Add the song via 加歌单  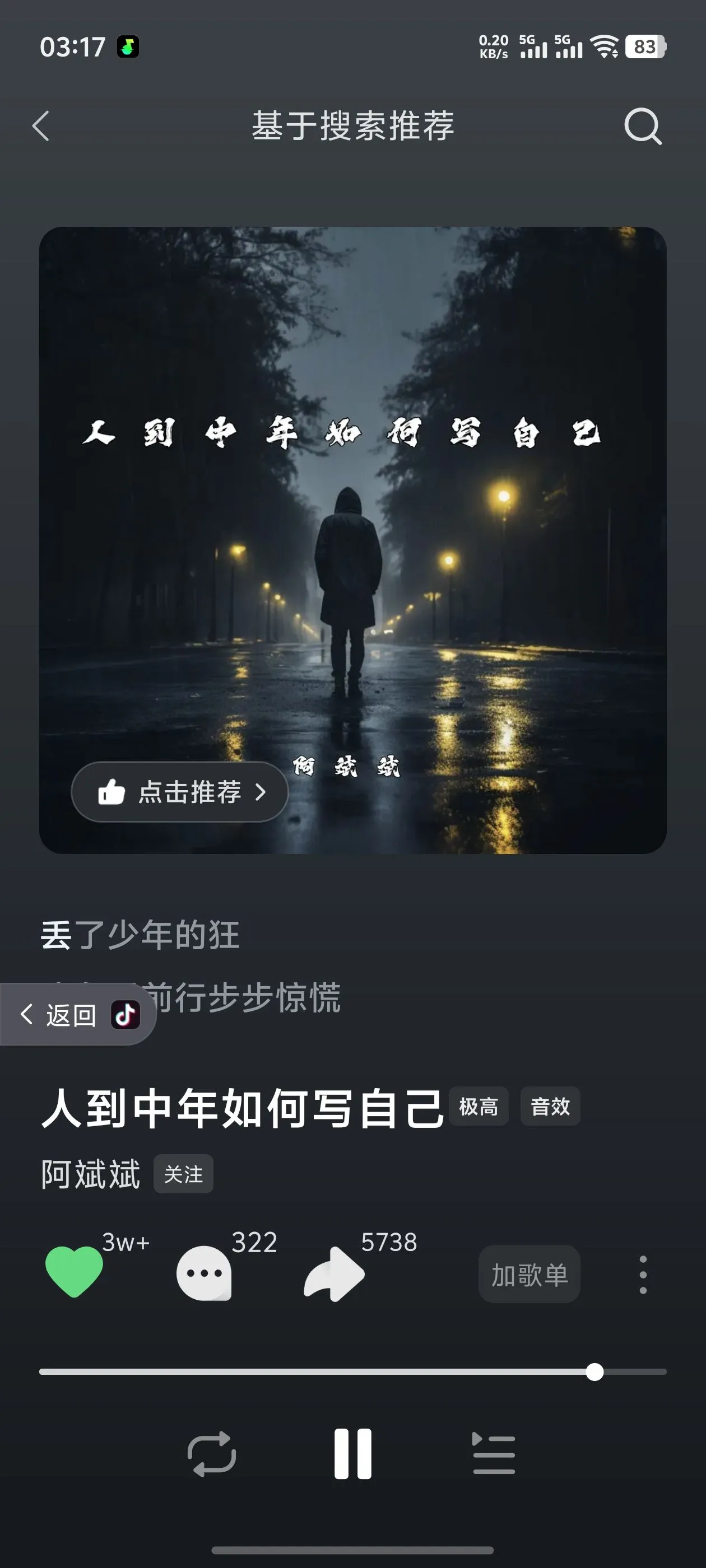point(529,1274)
